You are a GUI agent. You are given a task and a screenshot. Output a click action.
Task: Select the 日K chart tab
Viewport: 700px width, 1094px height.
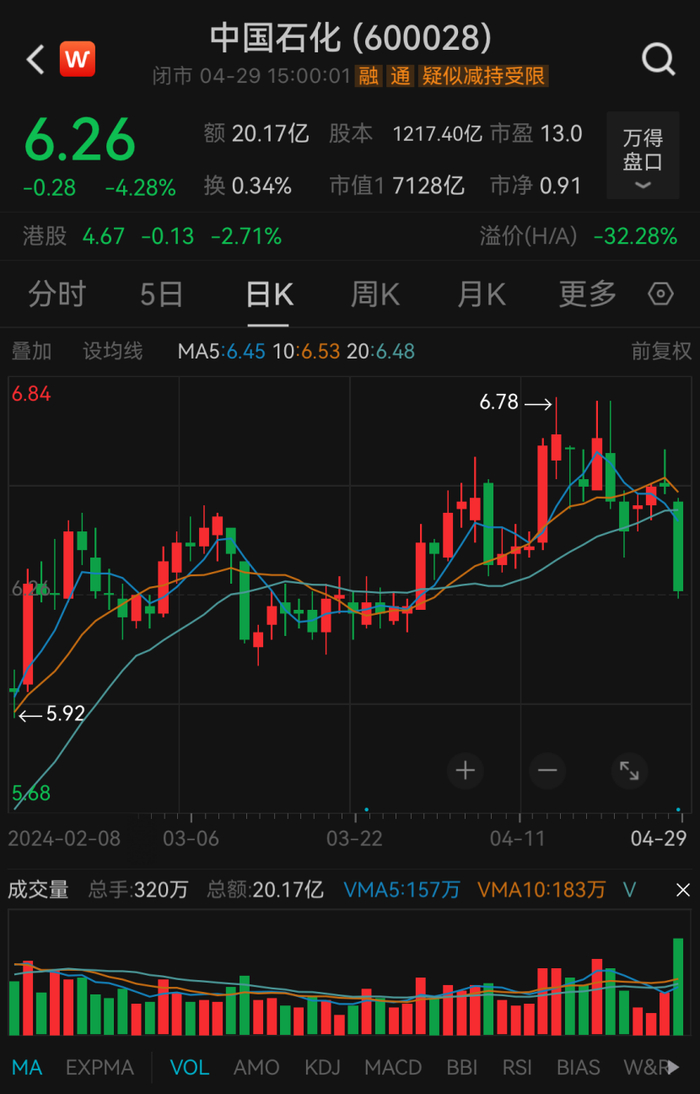(x=269, y=294)
